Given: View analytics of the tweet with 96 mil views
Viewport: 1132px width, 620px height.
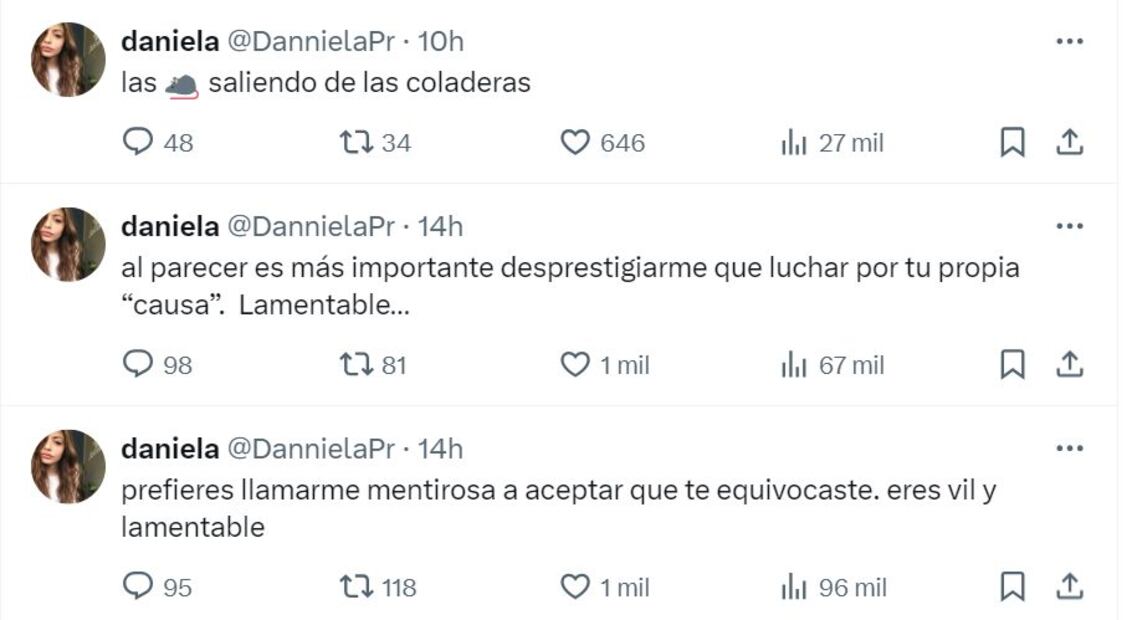Looking at the screenshot, I should pos(794,587).
